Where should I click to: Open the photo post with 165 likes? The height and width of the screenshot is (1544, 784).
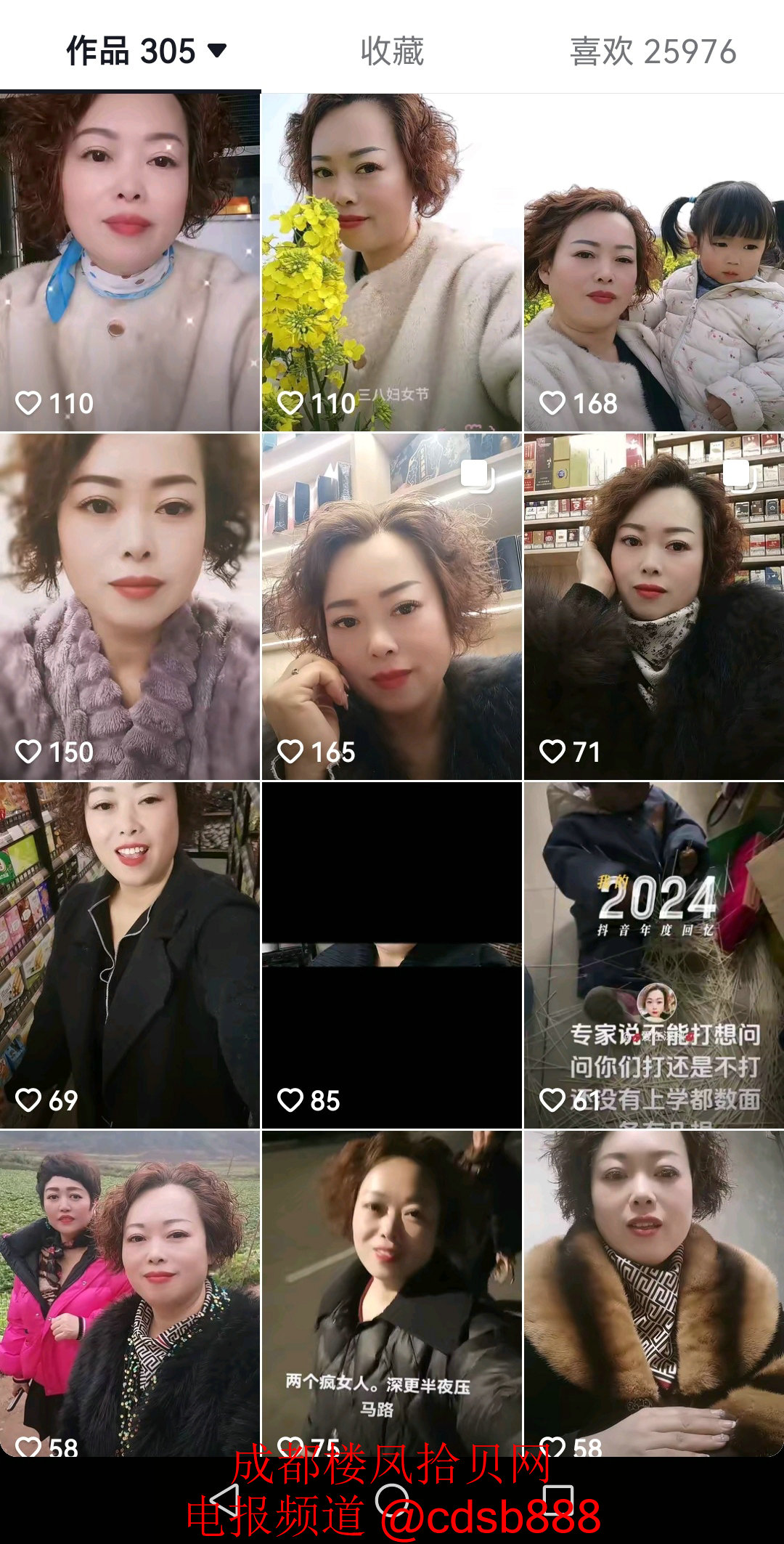[x=391, y=606]
